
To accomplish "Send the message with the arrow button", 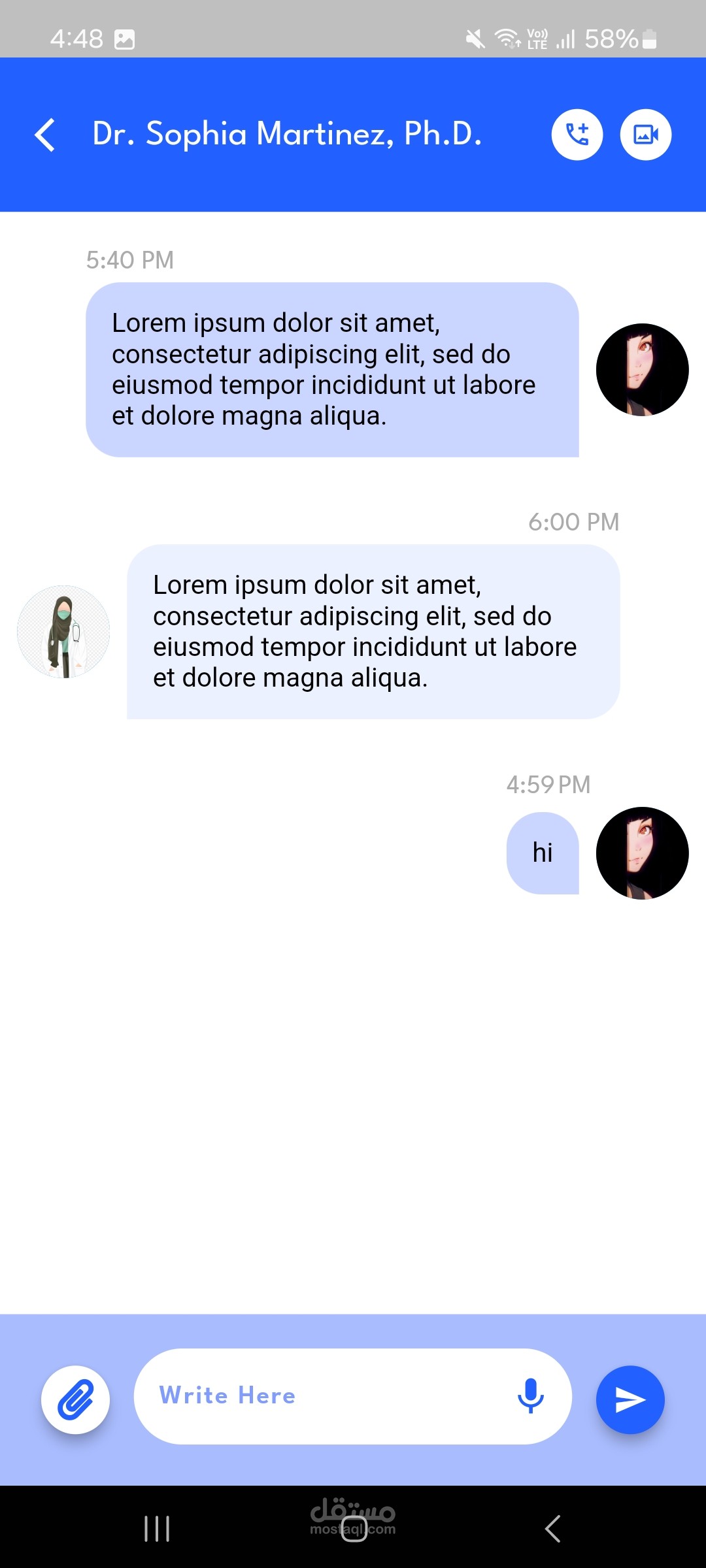I will (x=630, y=1399).
